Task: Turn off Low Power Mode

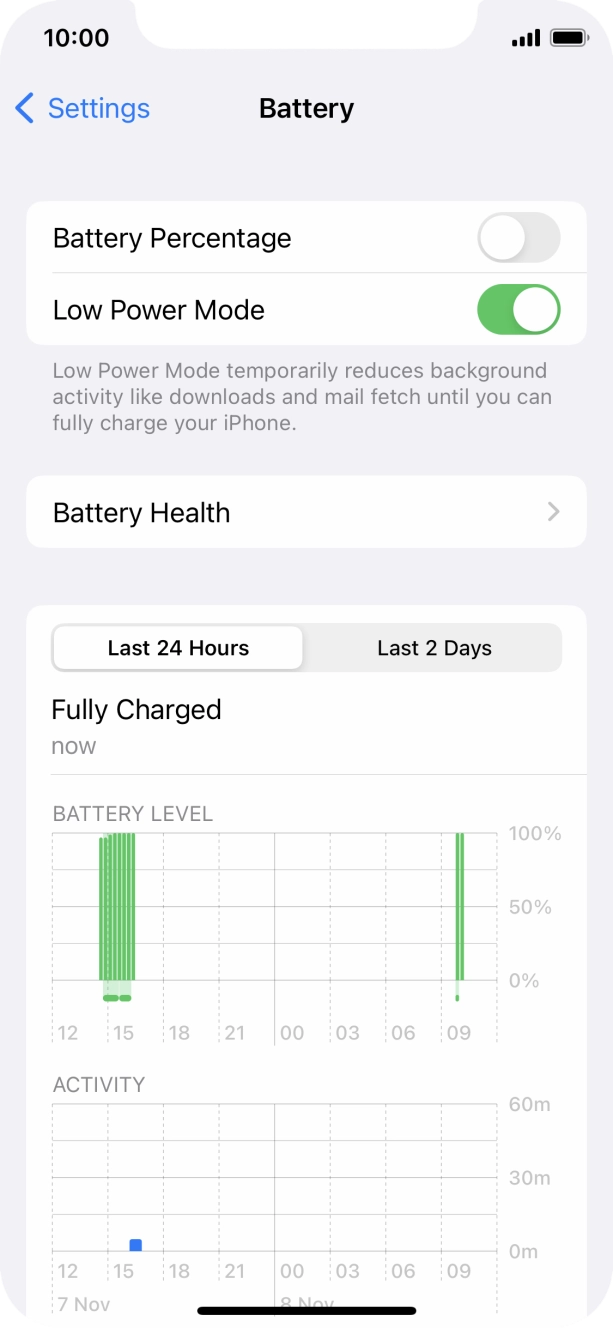Action: [x=519, y=310]
